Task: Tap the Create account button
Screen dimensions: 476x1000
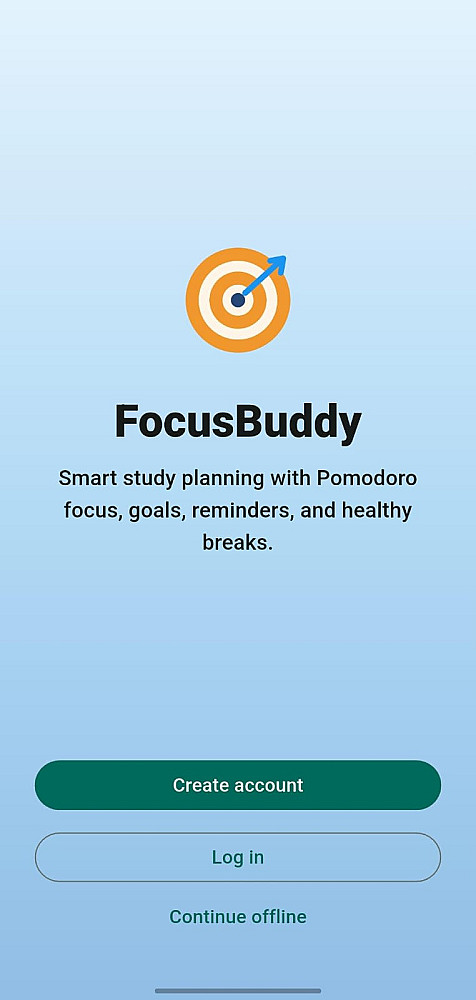Action: pos(238,785)
